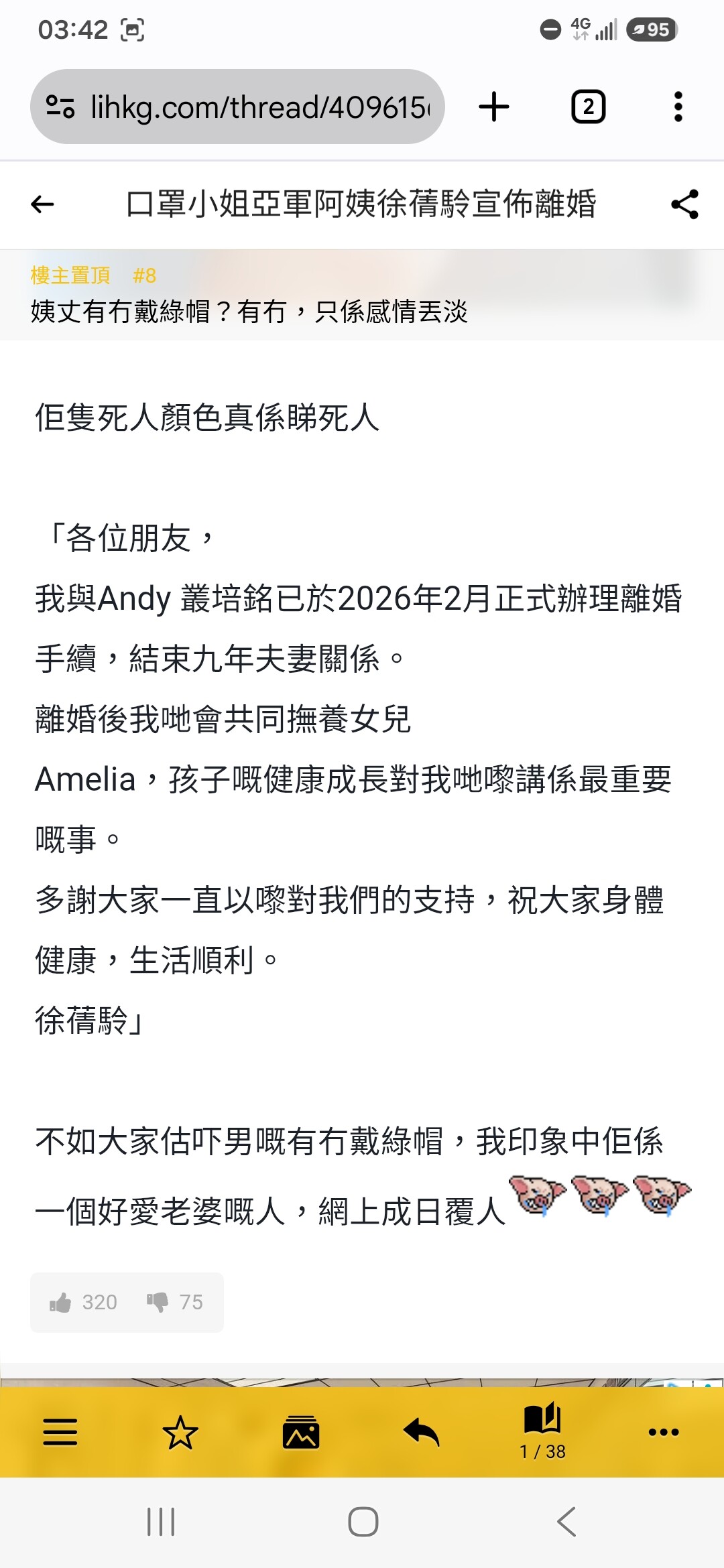Open the recent apps view
The width and height of the screenshot is (724, 1568).
161,1522
